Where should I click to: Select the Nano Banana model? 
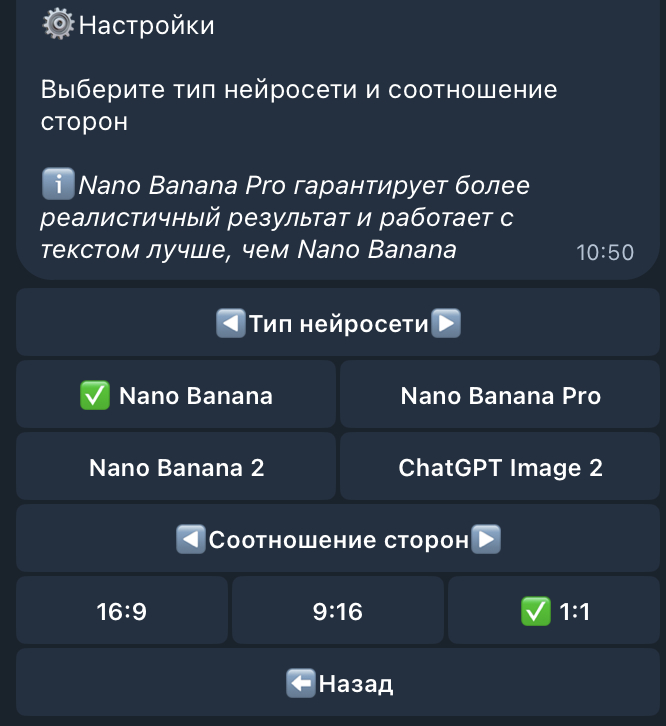[x=176, y=394]
